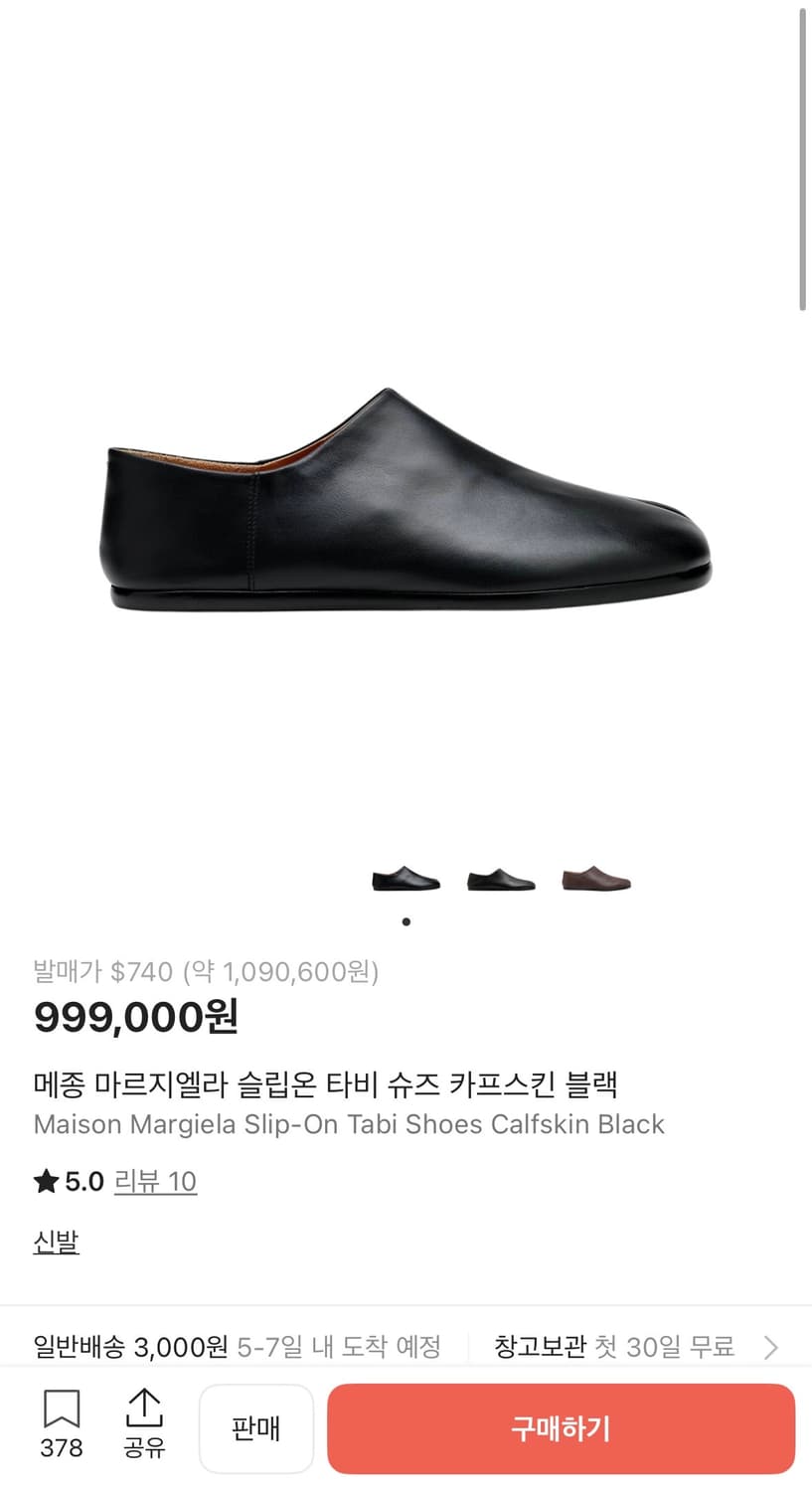Open the 리뷰 10 reviews link

pyautogui.click(x=156, y=1181)
